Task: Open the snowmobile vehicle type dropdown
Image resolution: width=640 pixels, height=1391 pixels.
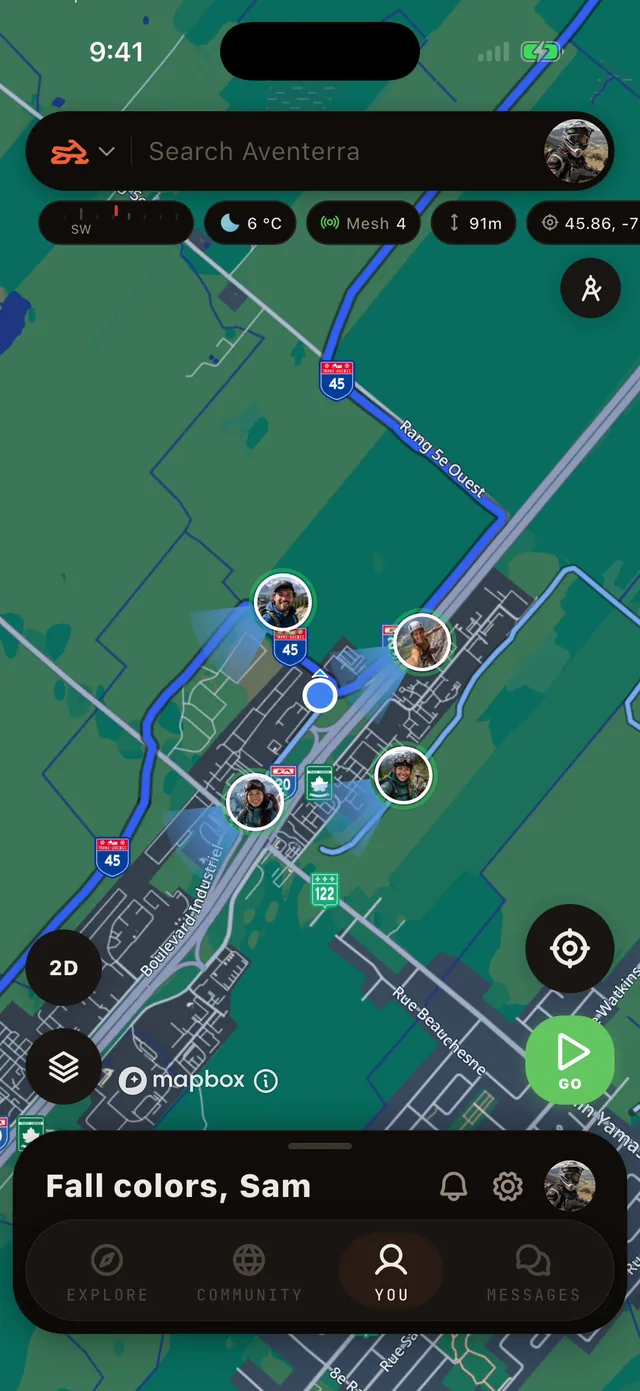Action: 83,152
